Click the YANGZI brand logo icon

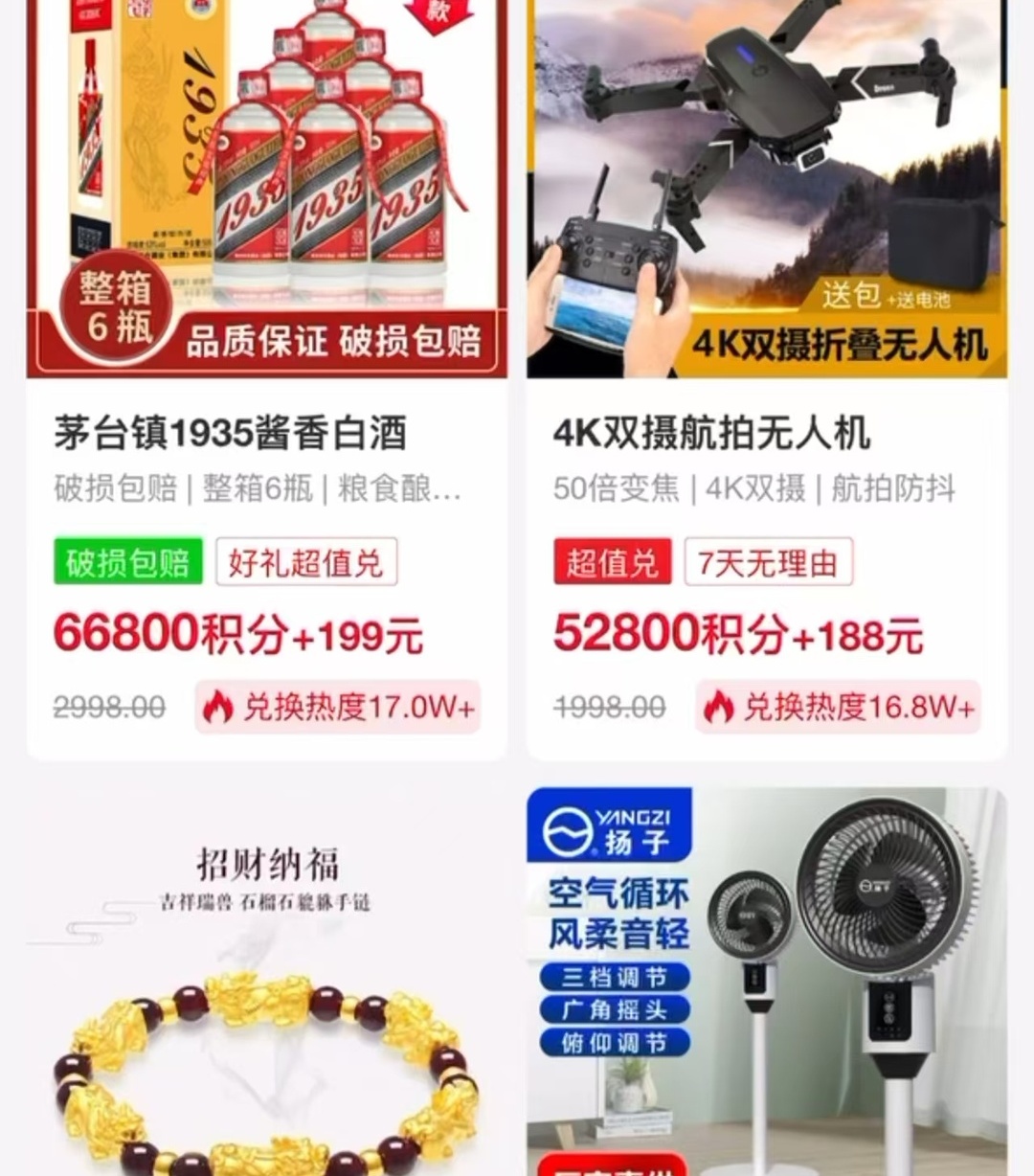point(612,825)
